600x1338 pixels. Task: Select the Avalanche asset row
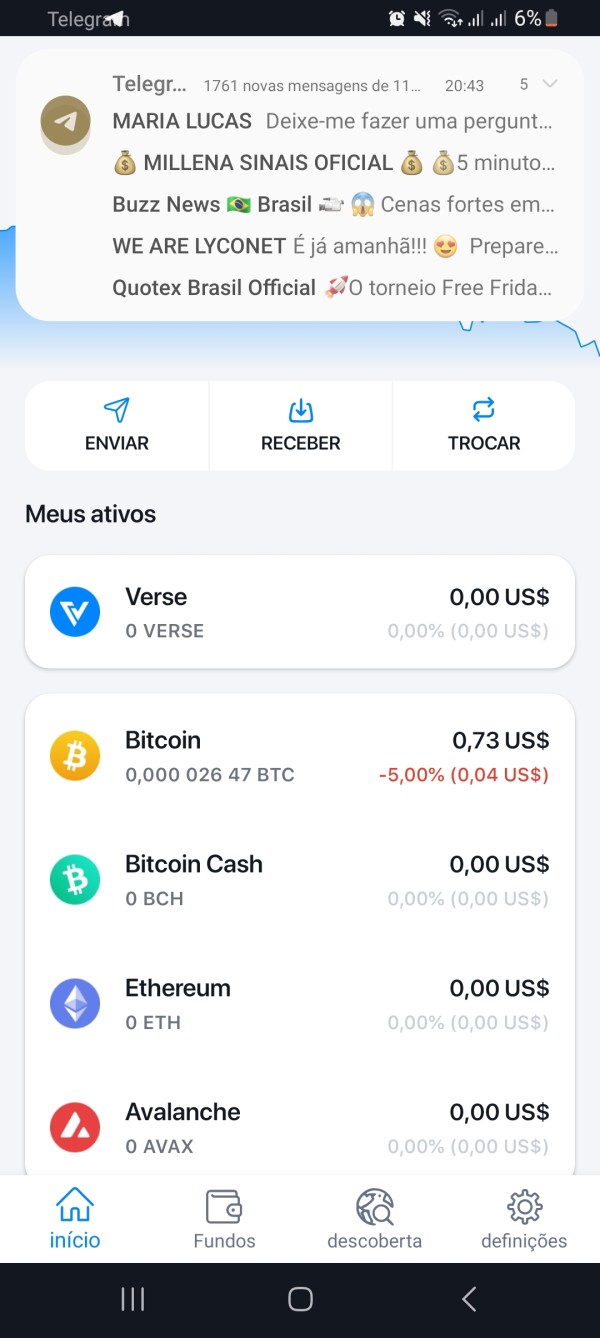tap(300, 1128)
